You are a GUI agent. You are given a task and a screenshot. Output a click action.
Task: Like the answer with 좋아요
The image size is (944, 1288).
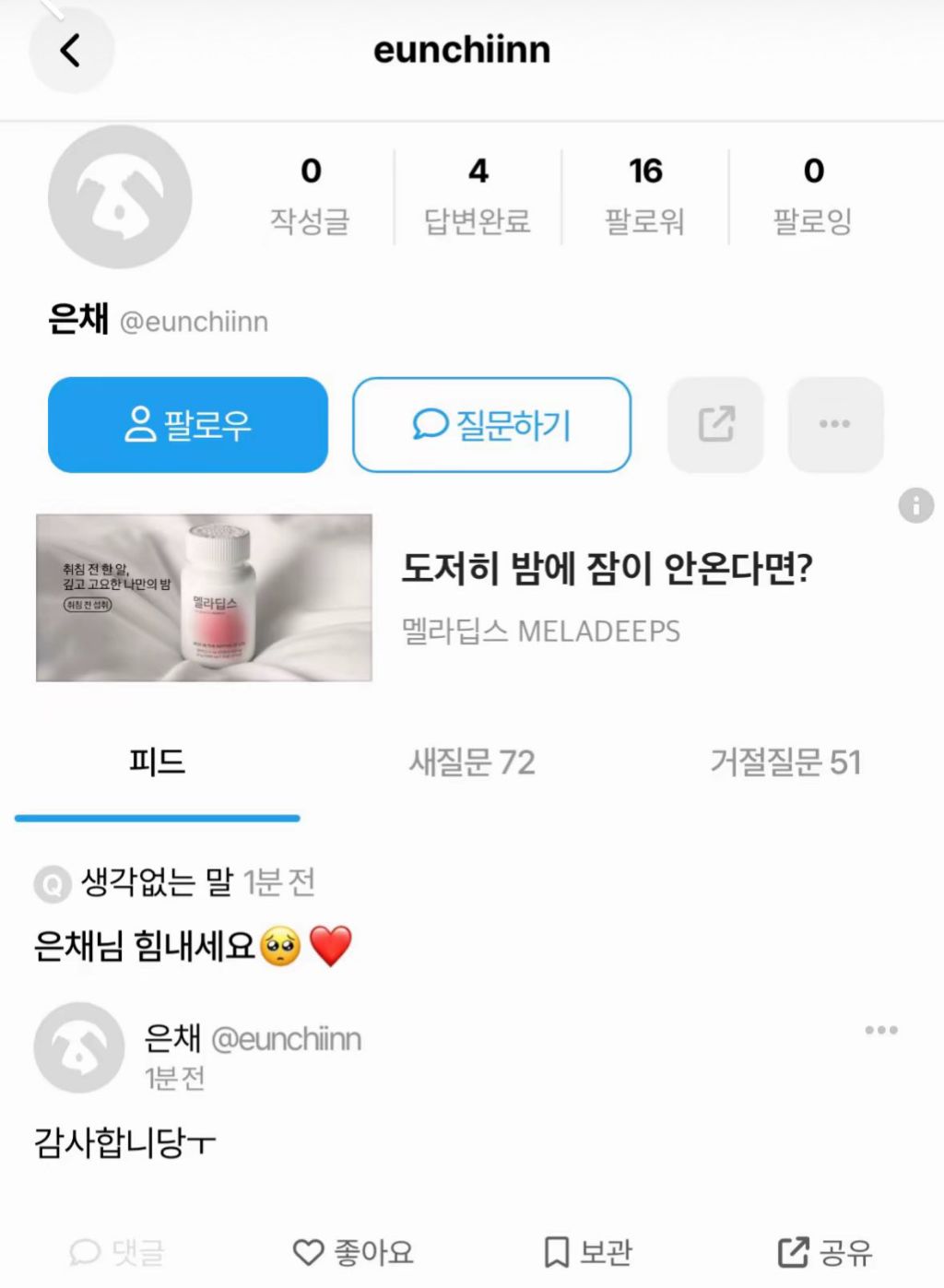[353, 1251]
